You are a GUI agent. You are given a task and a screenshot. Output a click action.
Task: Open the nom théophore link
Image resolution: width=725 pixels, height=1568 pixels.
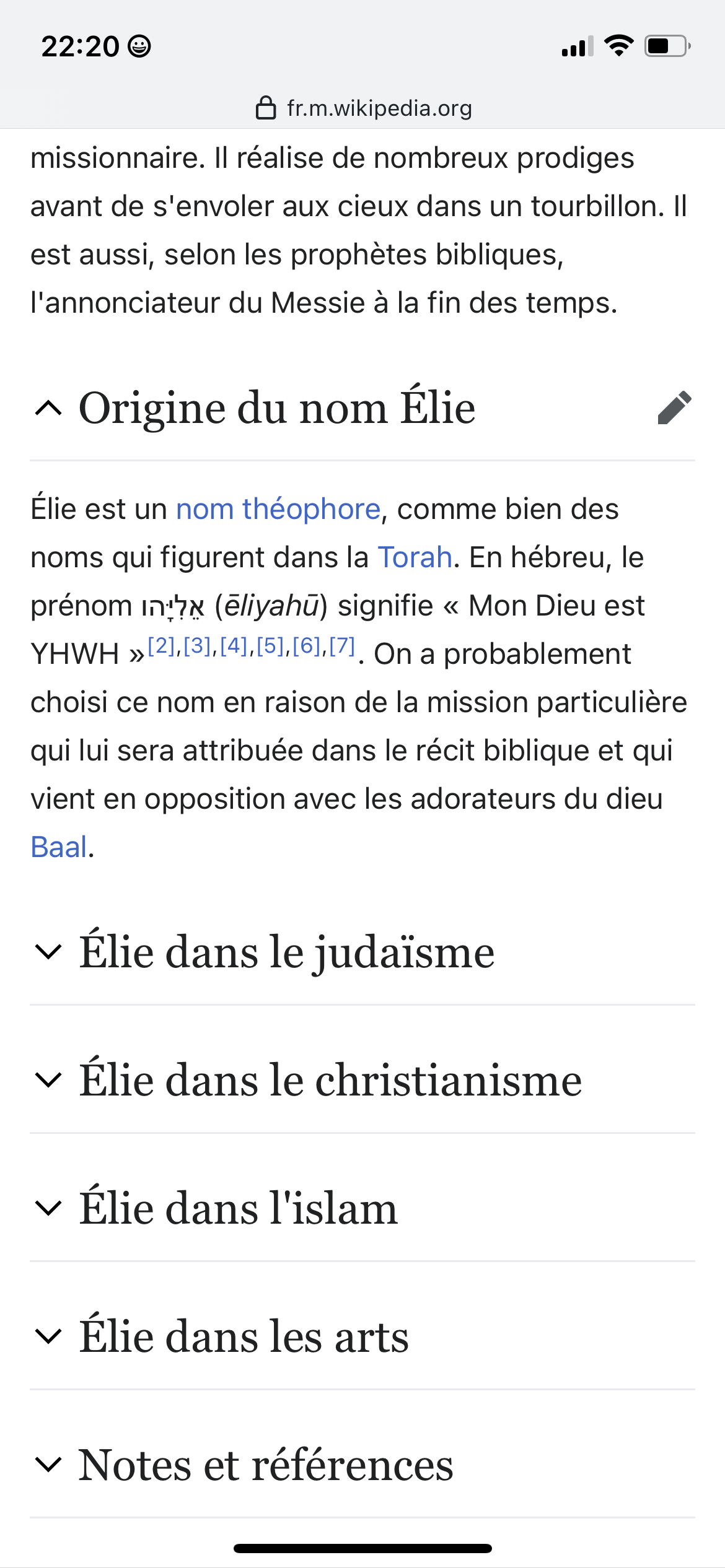tap(278, 509)
